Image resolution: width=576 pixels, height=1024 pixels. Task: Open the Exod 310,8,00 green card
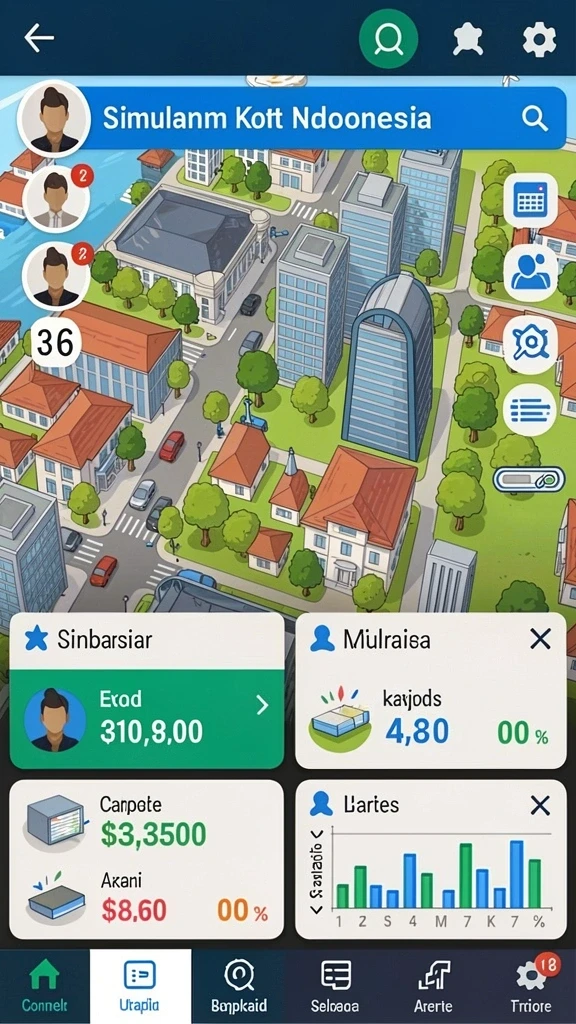147,718
